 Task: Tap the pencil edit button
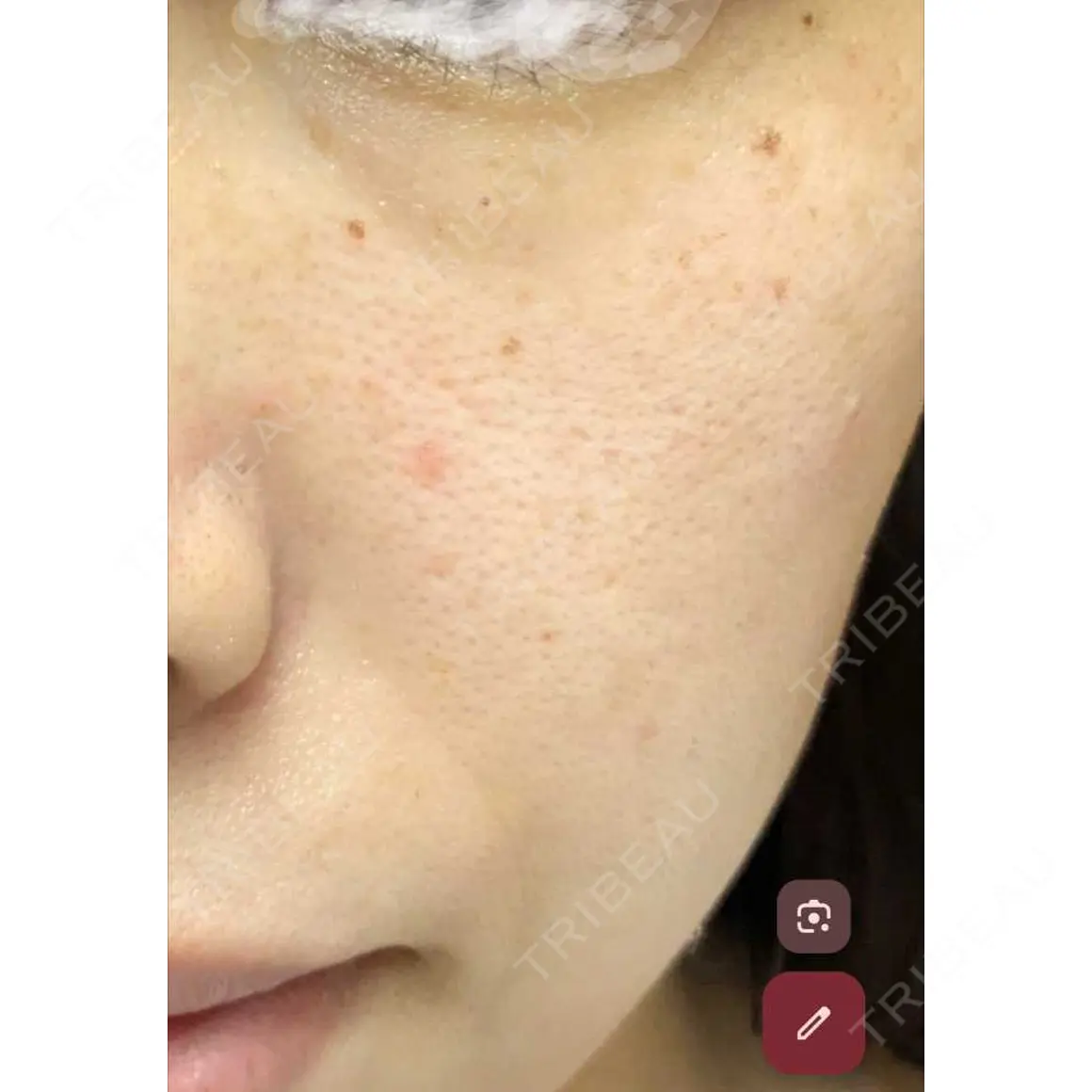point(813,1022)
